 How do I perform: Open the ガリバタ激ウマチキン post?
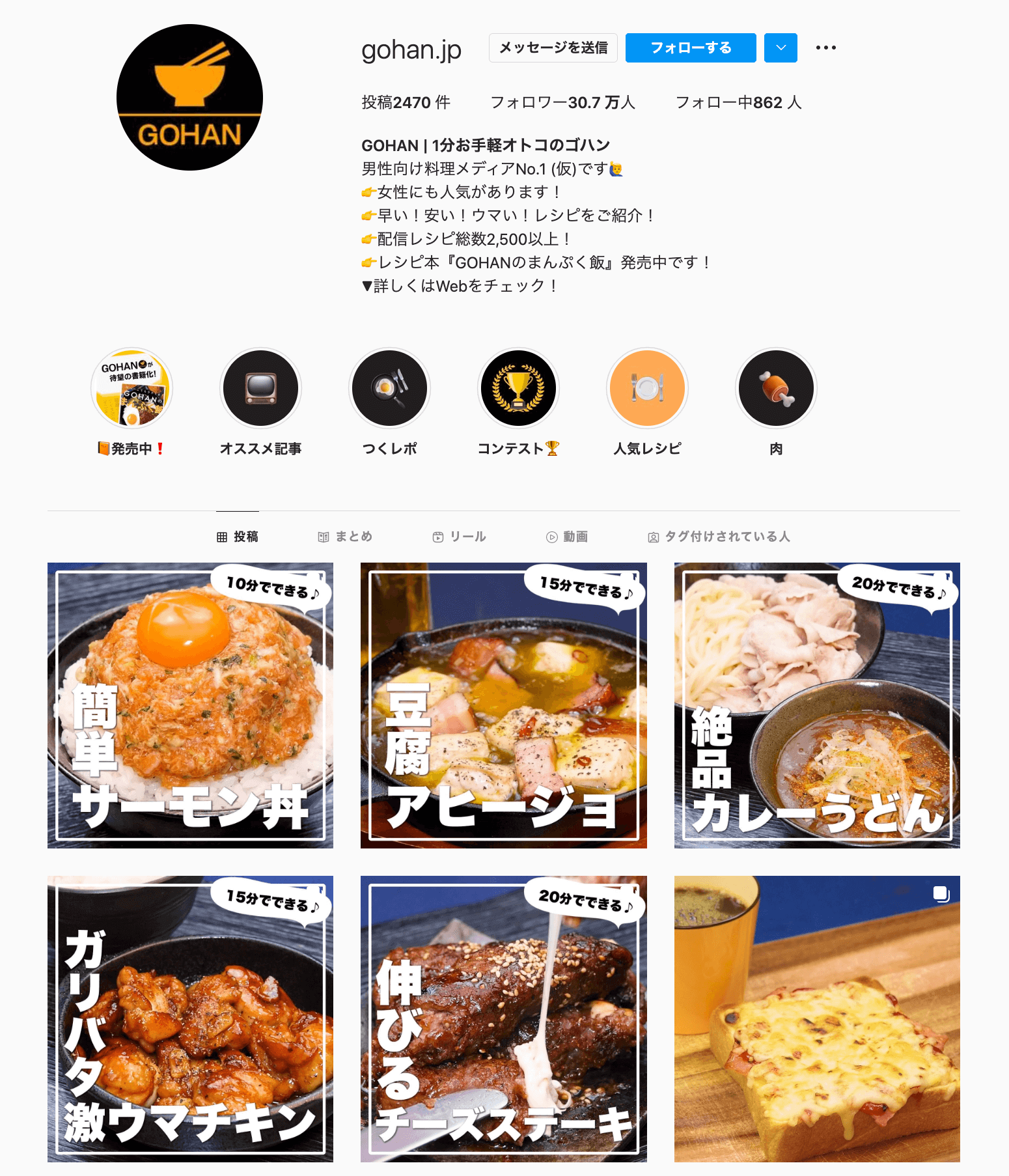coord(190,1018)
